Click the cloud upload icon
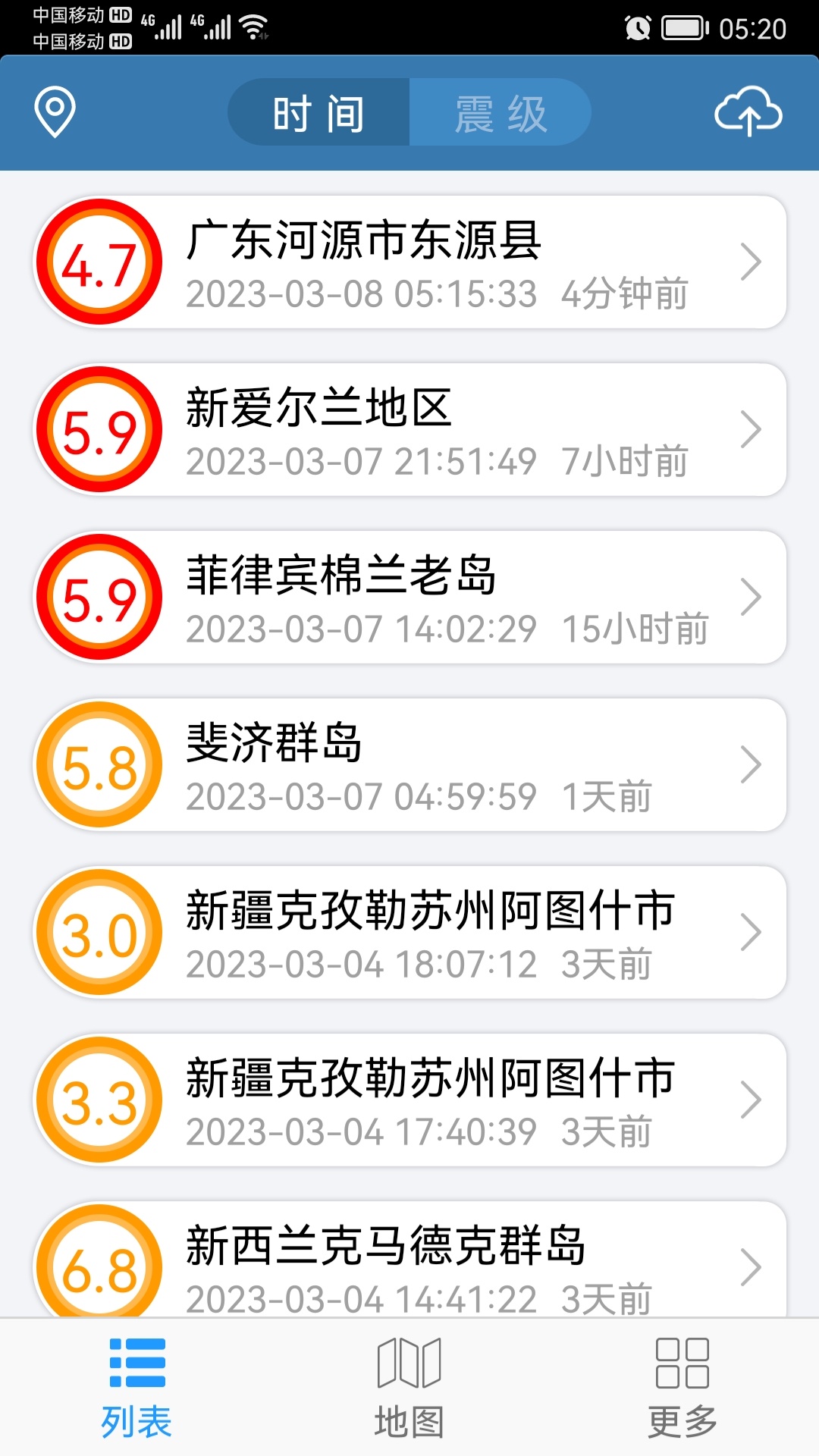The height and width of the screenshot is (1456, 819). tap(750, 112)
